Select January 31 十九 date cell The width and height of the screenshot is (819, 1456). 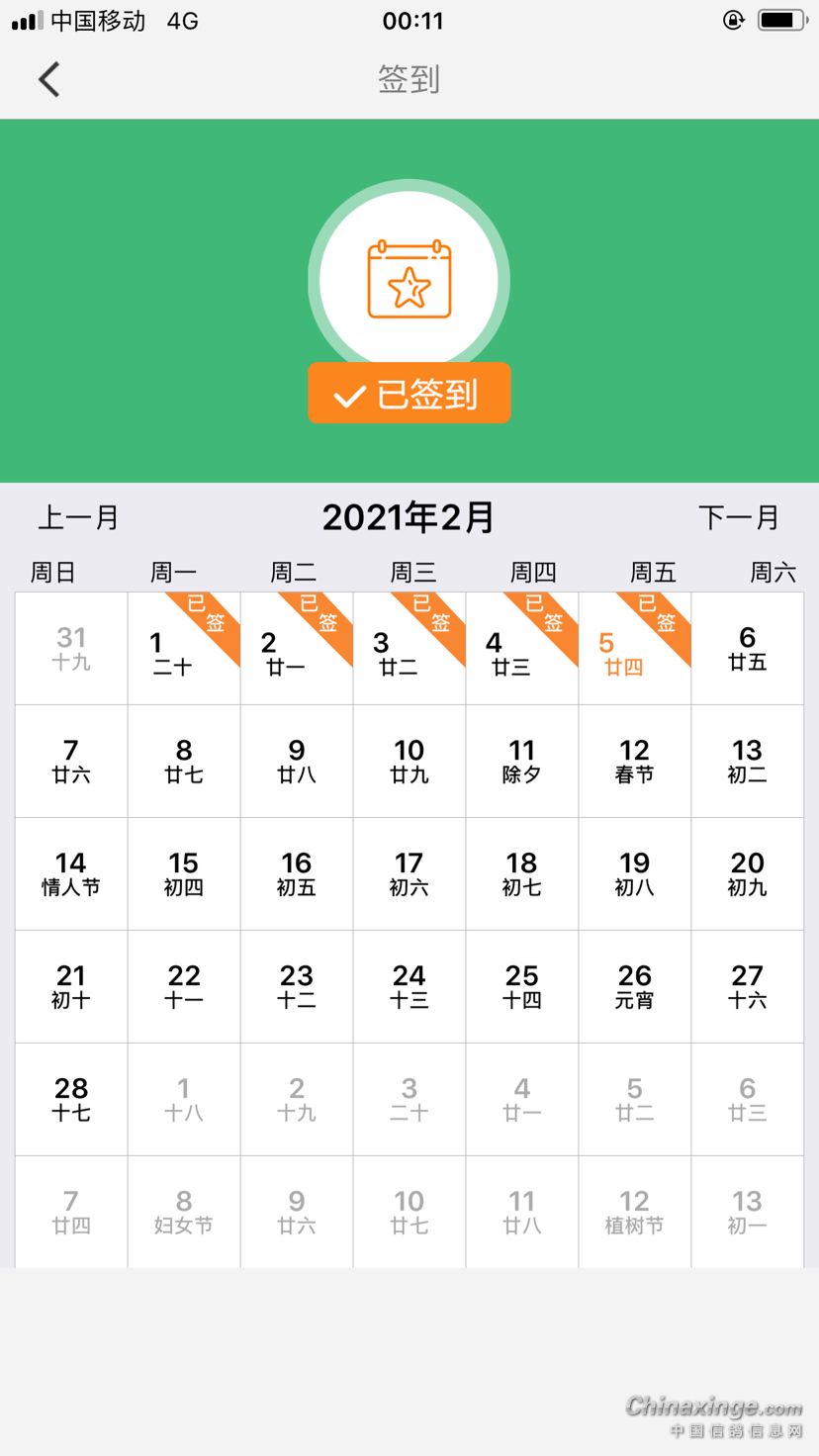tap(71, 649)
